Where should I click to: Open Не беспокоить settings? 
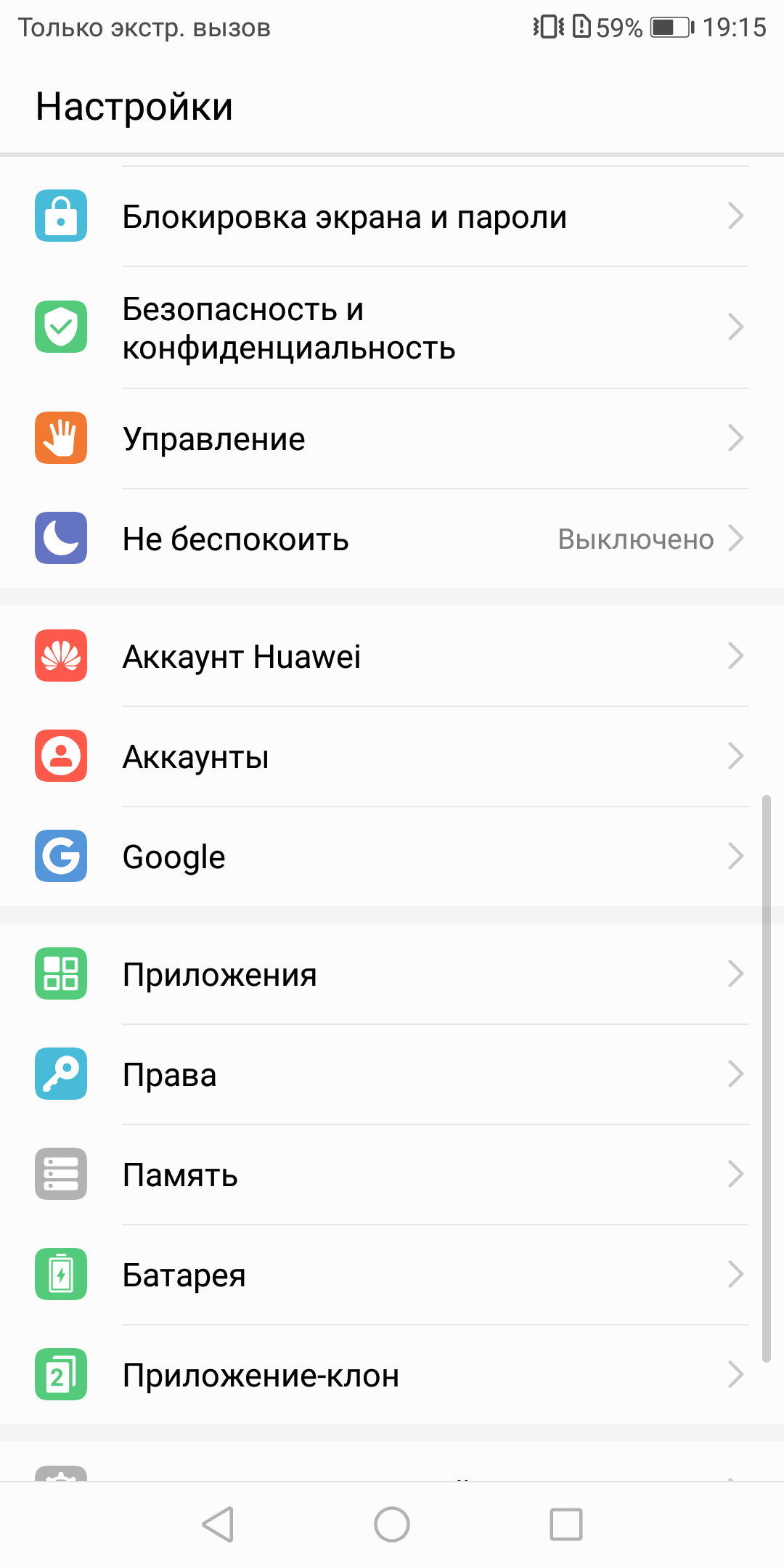392,539
